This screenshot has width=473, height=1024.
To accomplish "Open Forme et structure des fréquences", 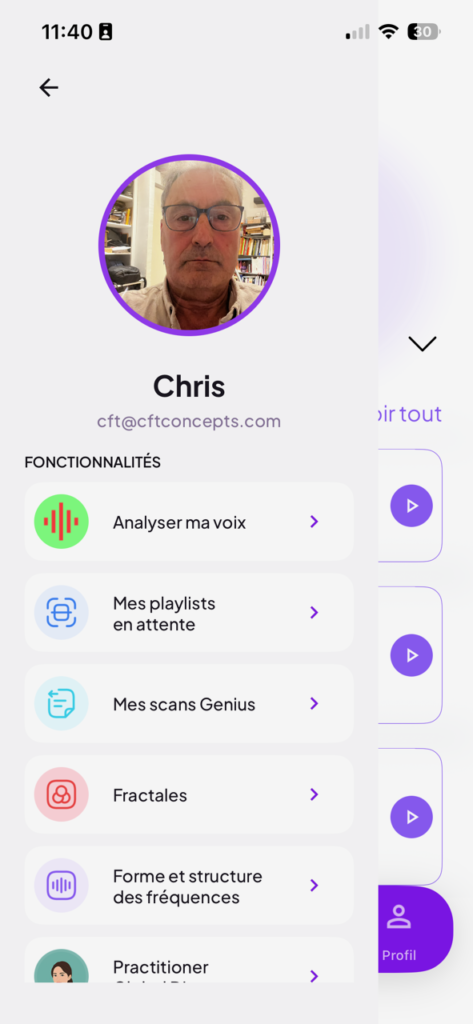I will 189,886.
